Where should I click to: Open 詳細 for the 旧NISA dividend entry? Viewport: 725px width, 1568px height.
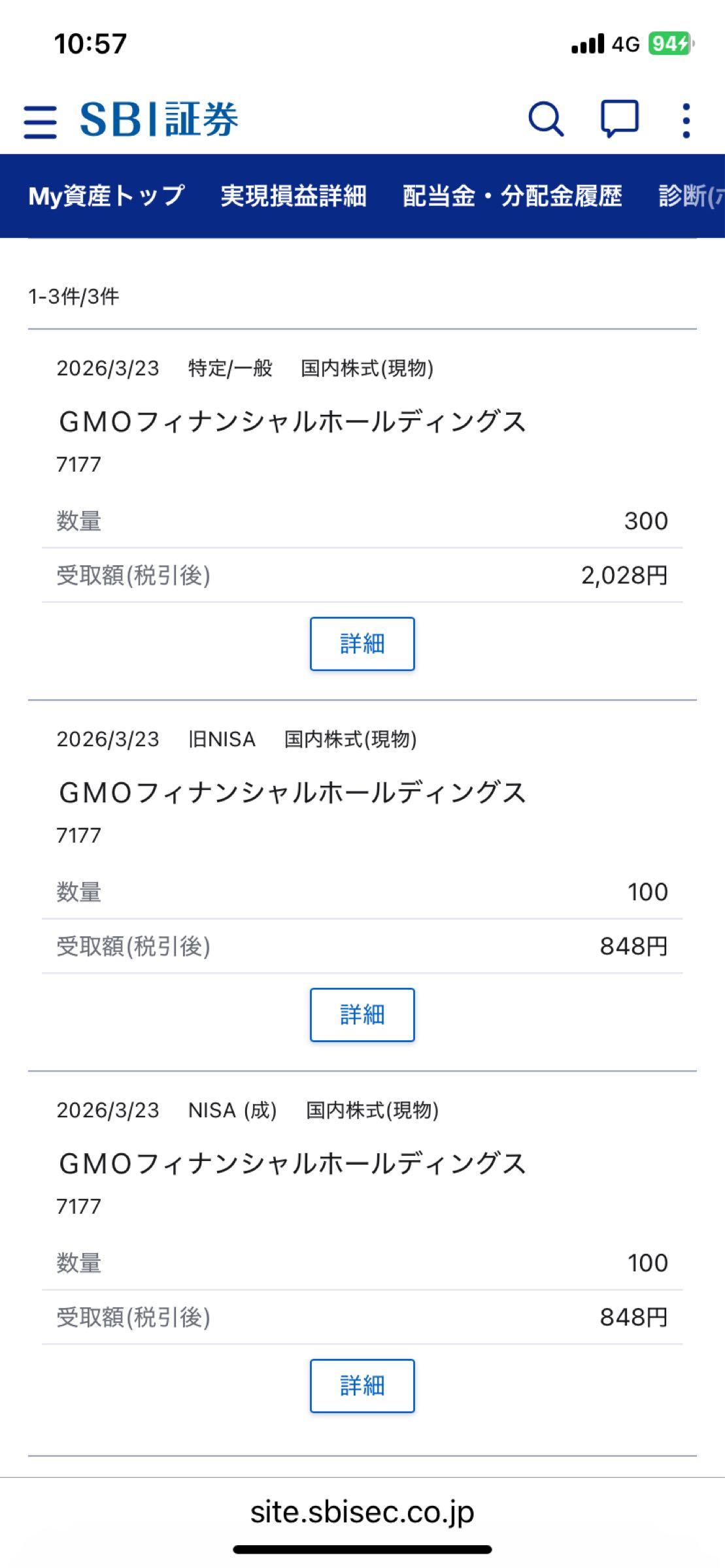362,1015
